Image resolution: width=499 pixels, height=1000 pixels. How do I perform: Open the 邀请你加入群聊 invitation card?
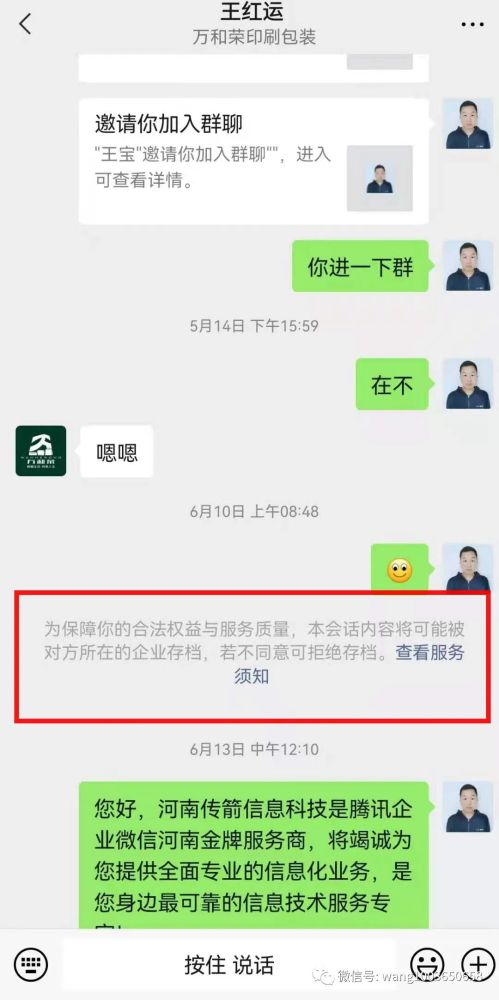253,161
